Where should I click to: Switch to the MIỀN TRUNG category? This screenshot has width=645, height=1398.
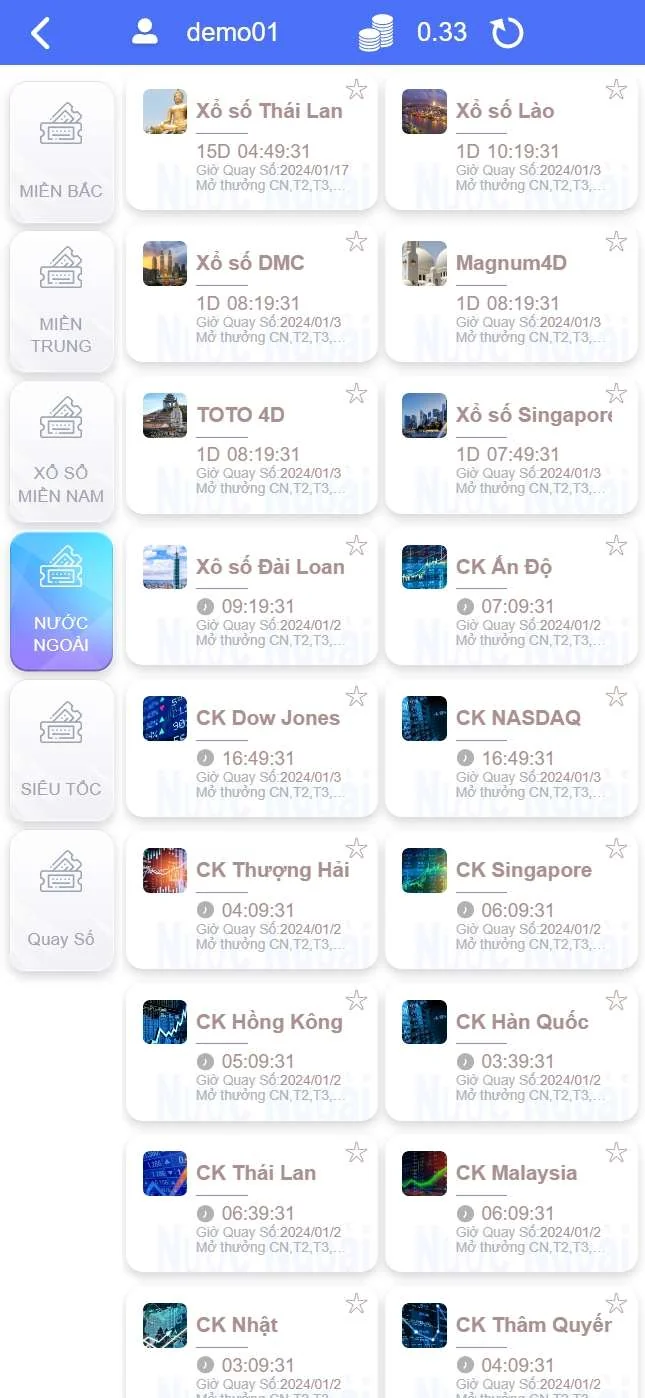point(61,302)
